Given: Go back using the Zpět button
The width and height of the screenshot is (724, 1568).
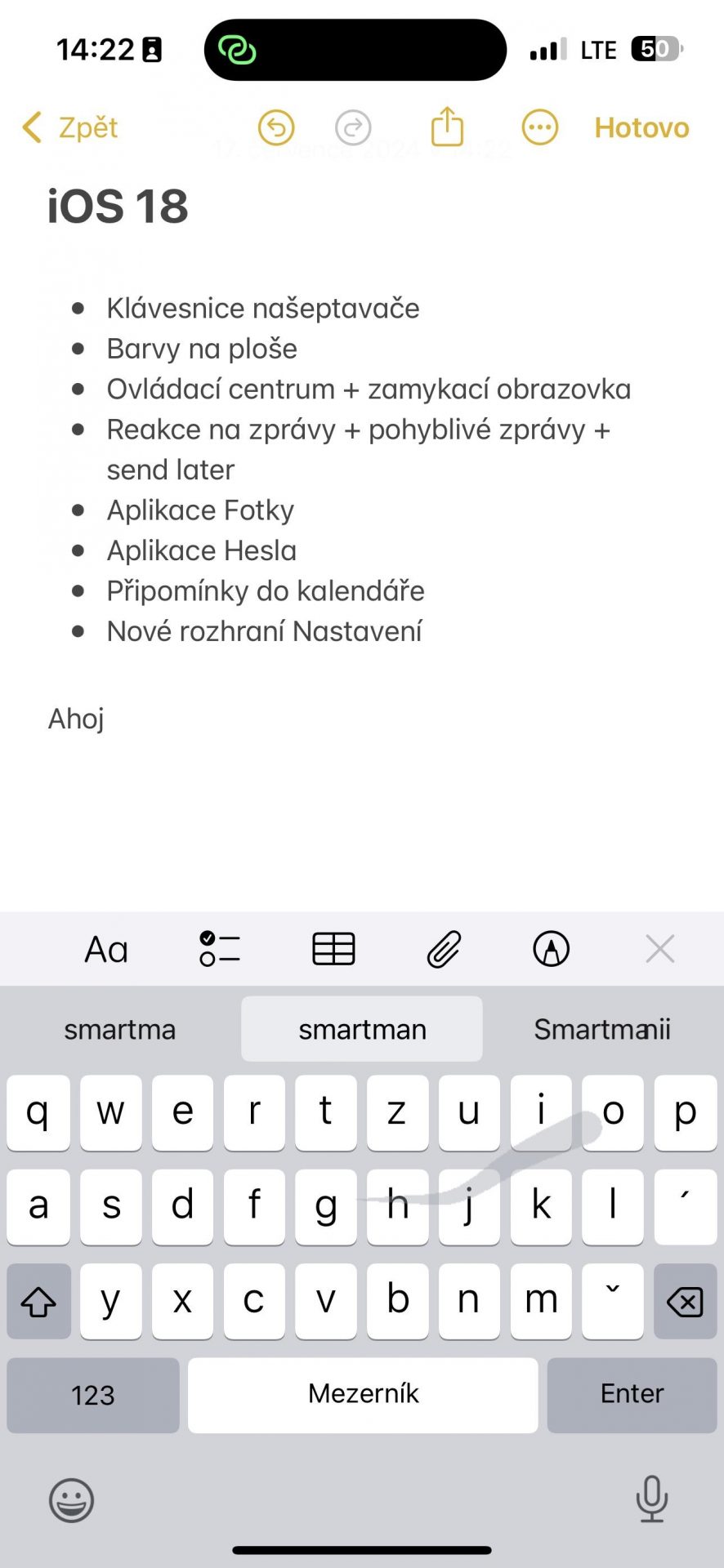Looking at the screenshot, I should tap(70, 128).
